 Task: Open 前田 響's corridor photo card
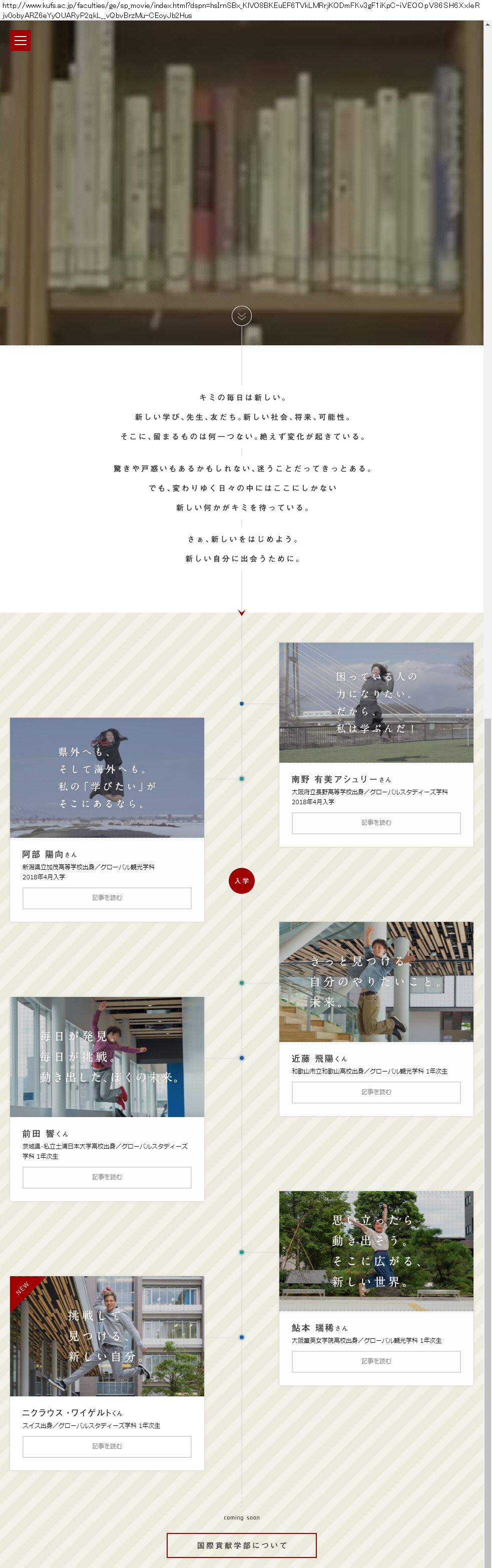tap(107, 1057)
